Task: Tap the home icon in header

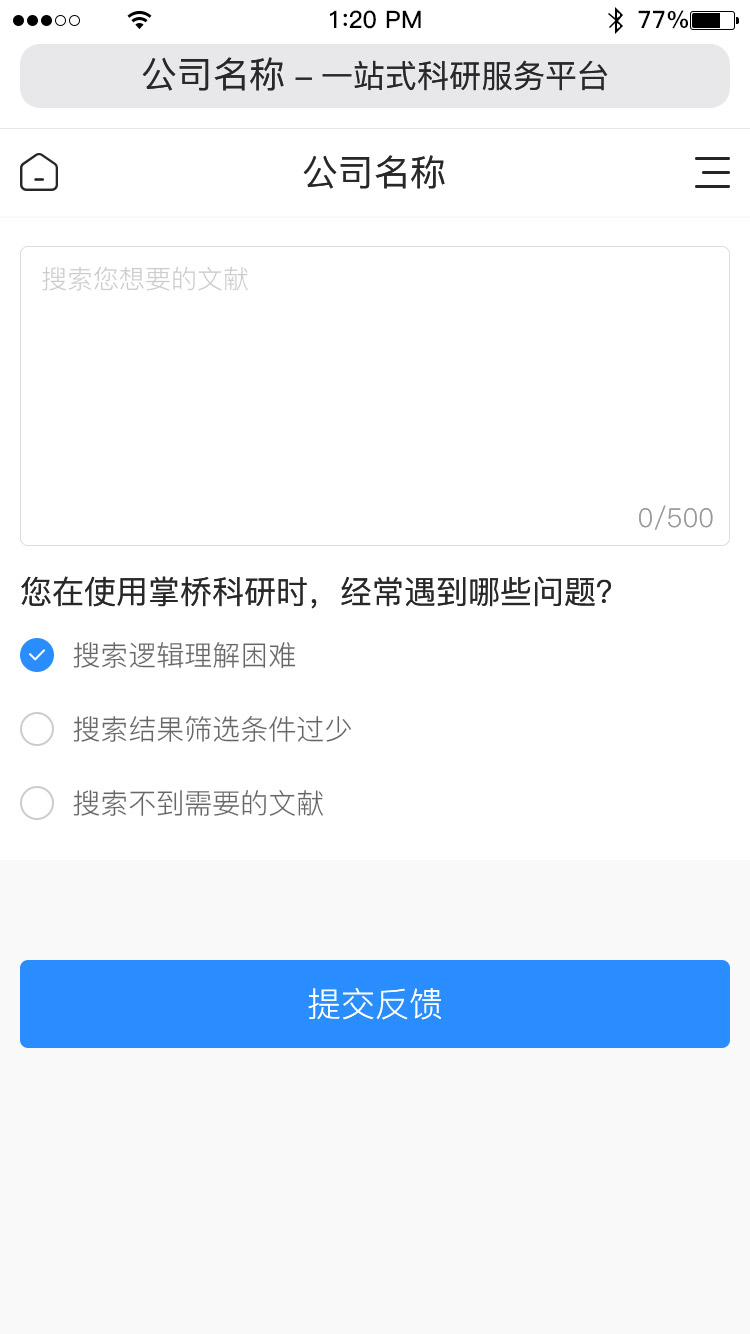Action: (x=39, y=172)
